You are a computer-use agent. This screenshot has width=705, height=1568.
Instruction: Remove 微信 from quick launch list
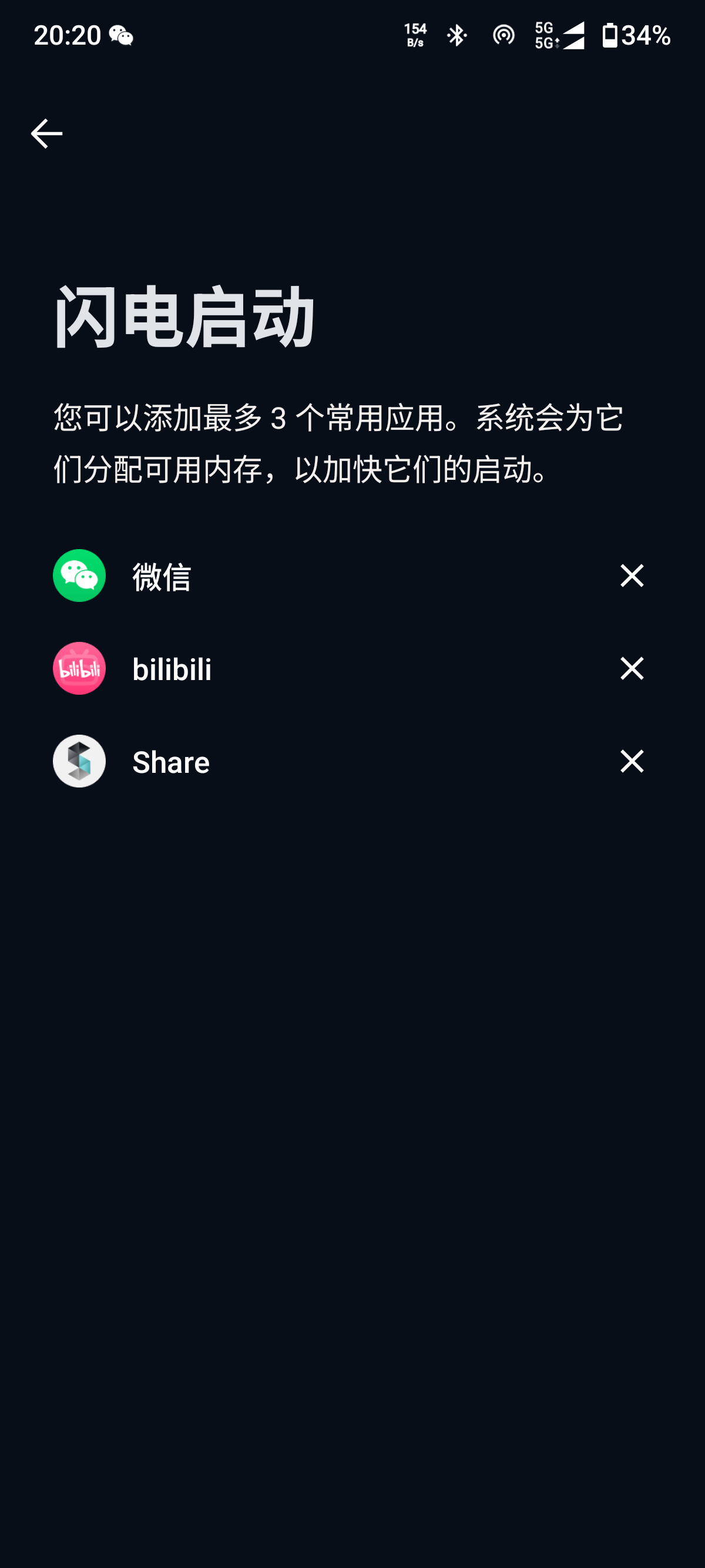[x=632, y=575]
